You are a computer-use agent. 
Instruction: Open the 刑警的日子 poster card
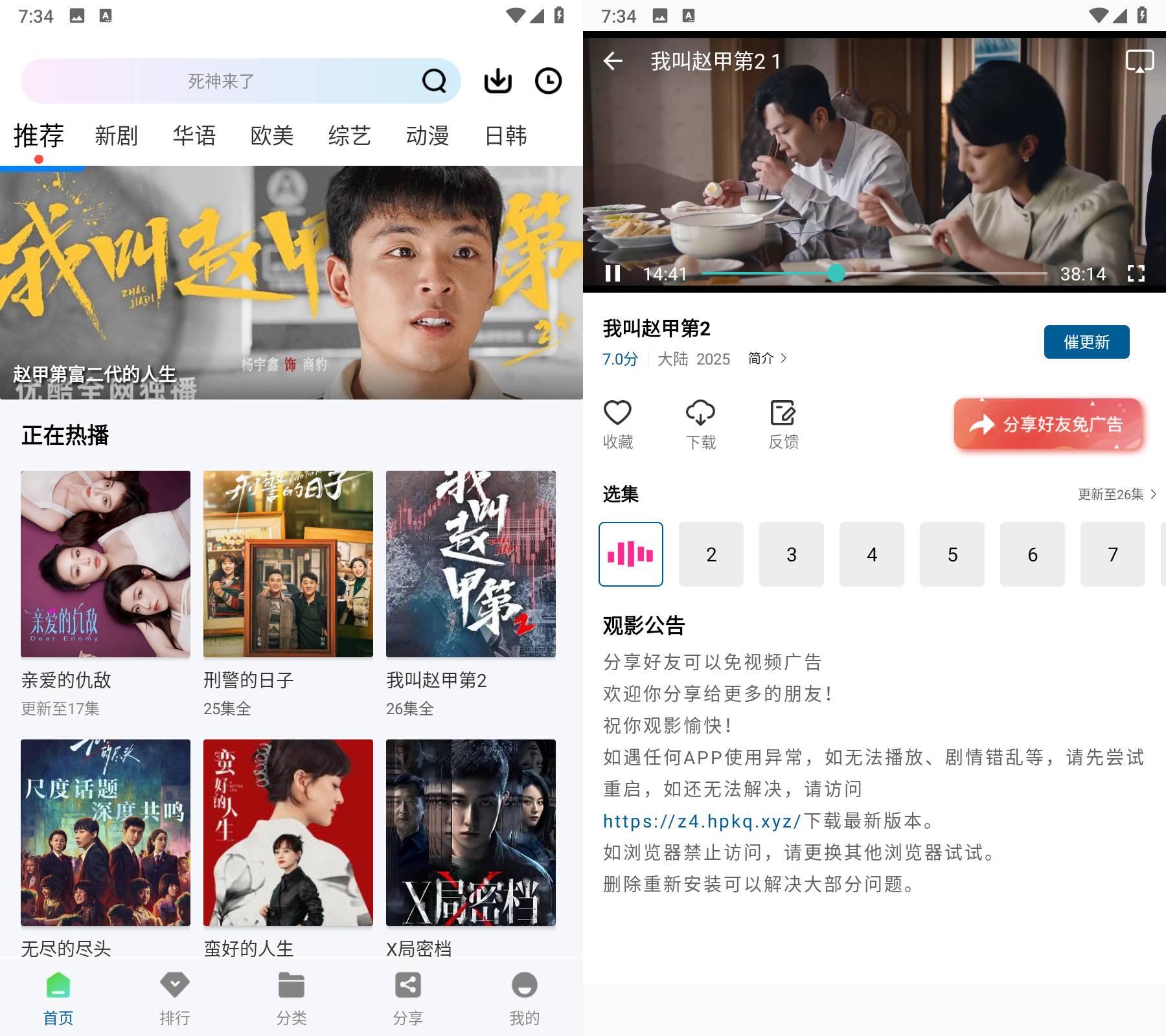[288, 563]
